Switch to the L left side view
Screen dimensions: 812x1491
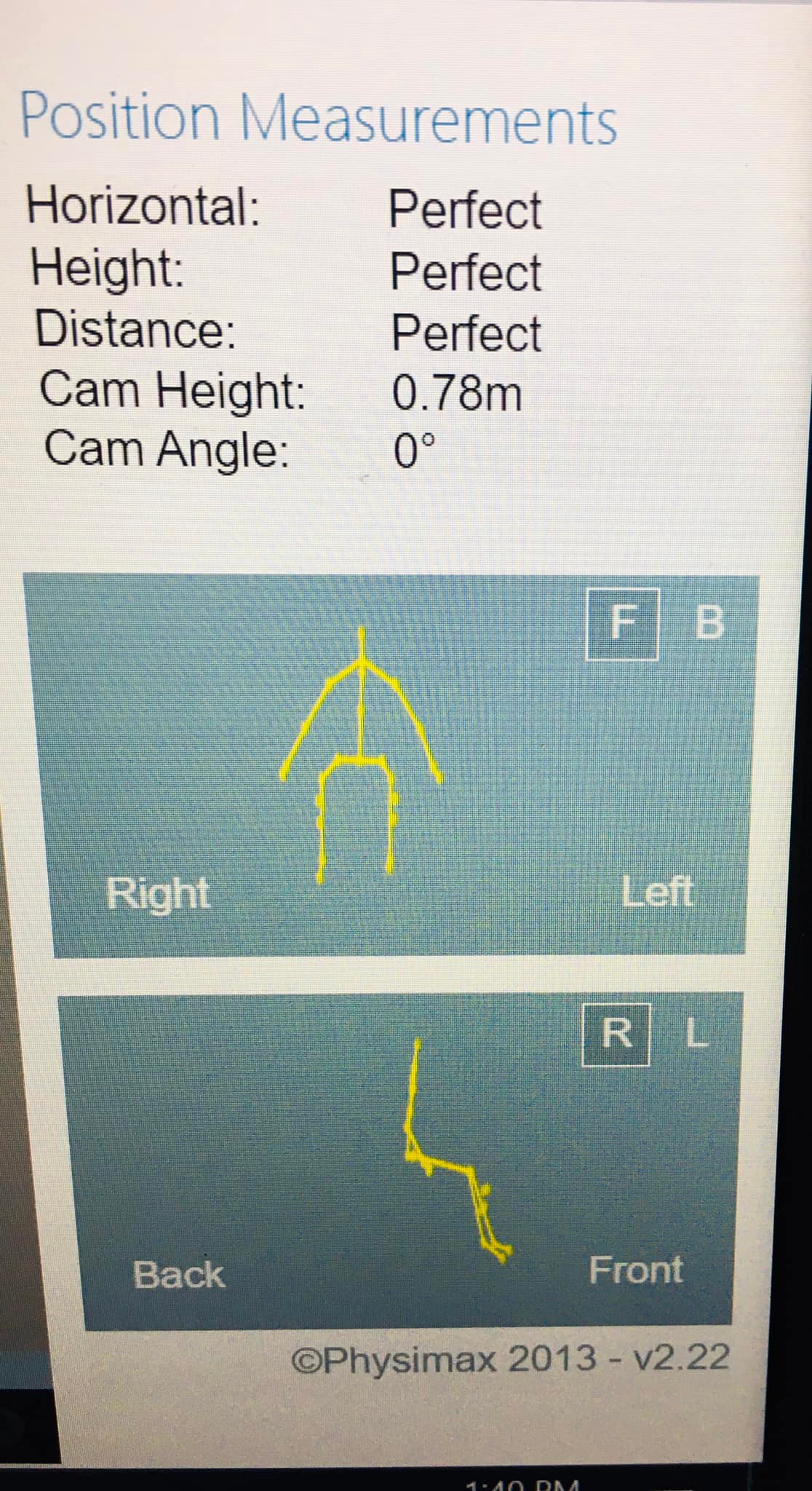click(696, 1033)
